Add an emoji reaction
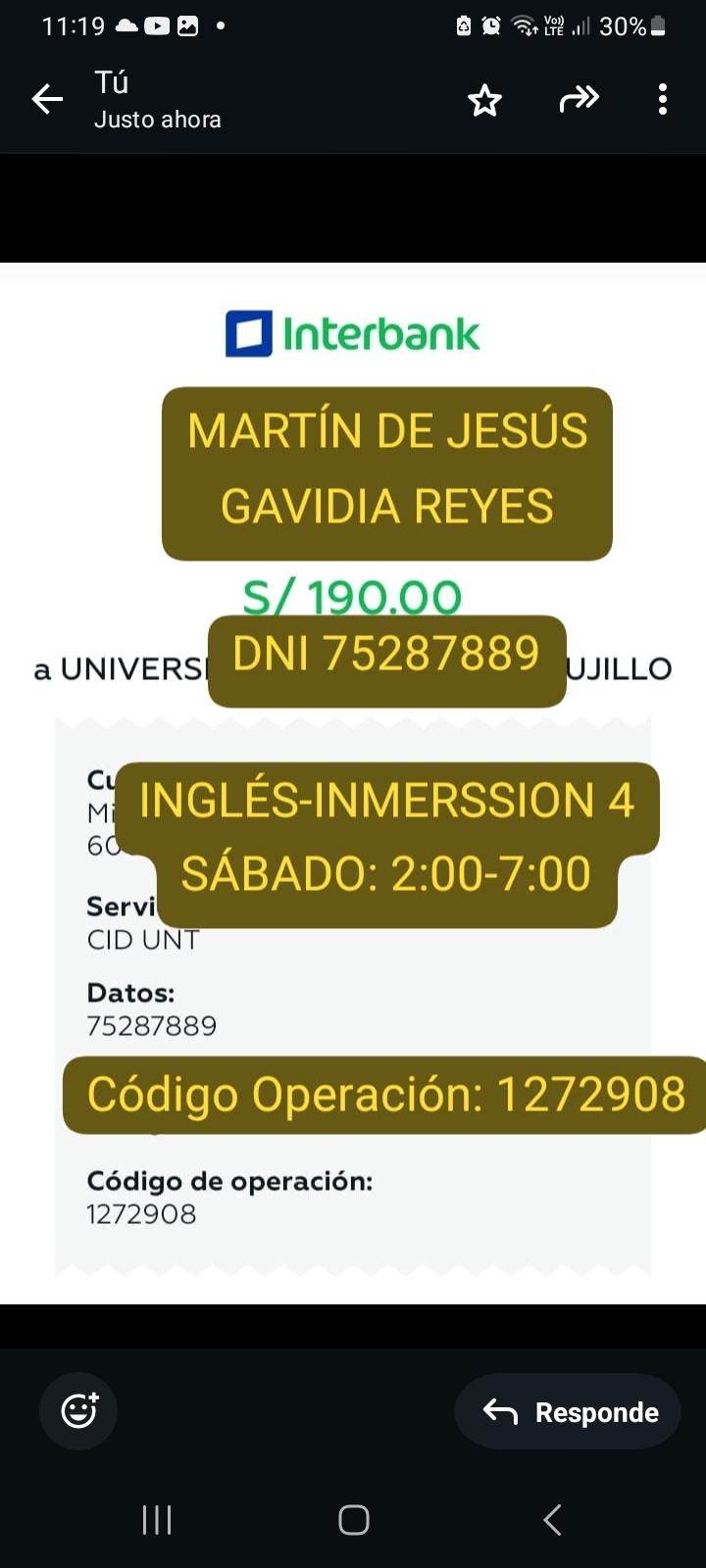This screenshot has width=706, height=1568. (78, 1410)
